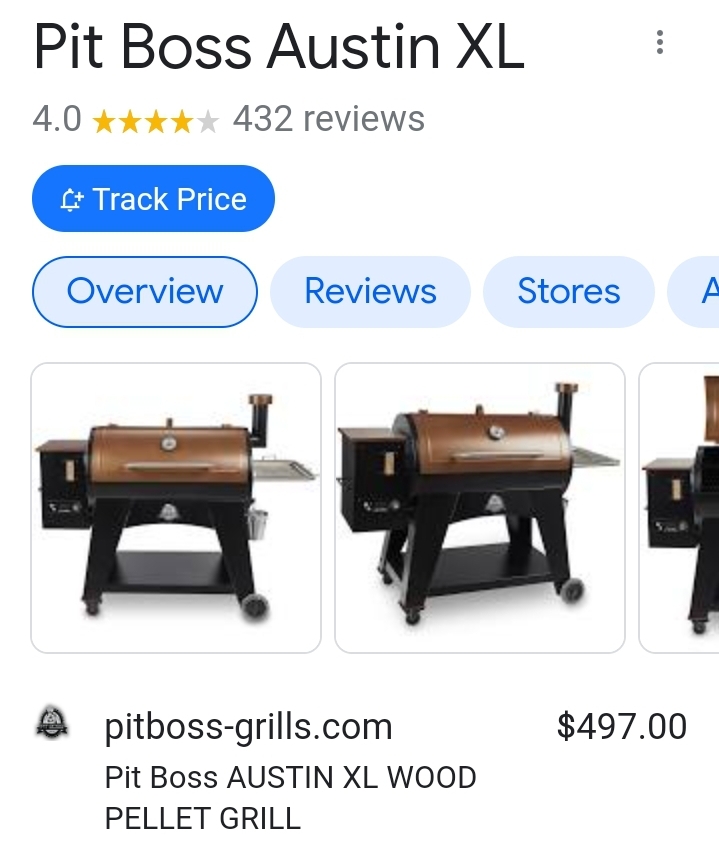The height and width of the screenshot is (845, 719).
Task: Open the three-dot overflow menu
Action: pyautogui.click(x=659, y=42)
